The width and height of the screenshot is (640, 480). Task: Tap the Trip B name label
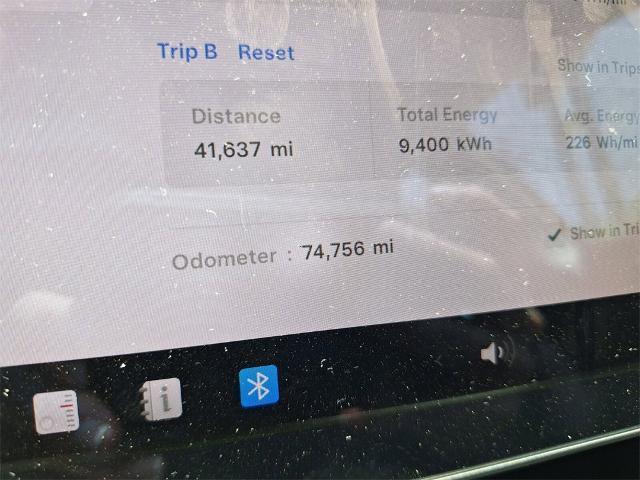pos(187,51)
